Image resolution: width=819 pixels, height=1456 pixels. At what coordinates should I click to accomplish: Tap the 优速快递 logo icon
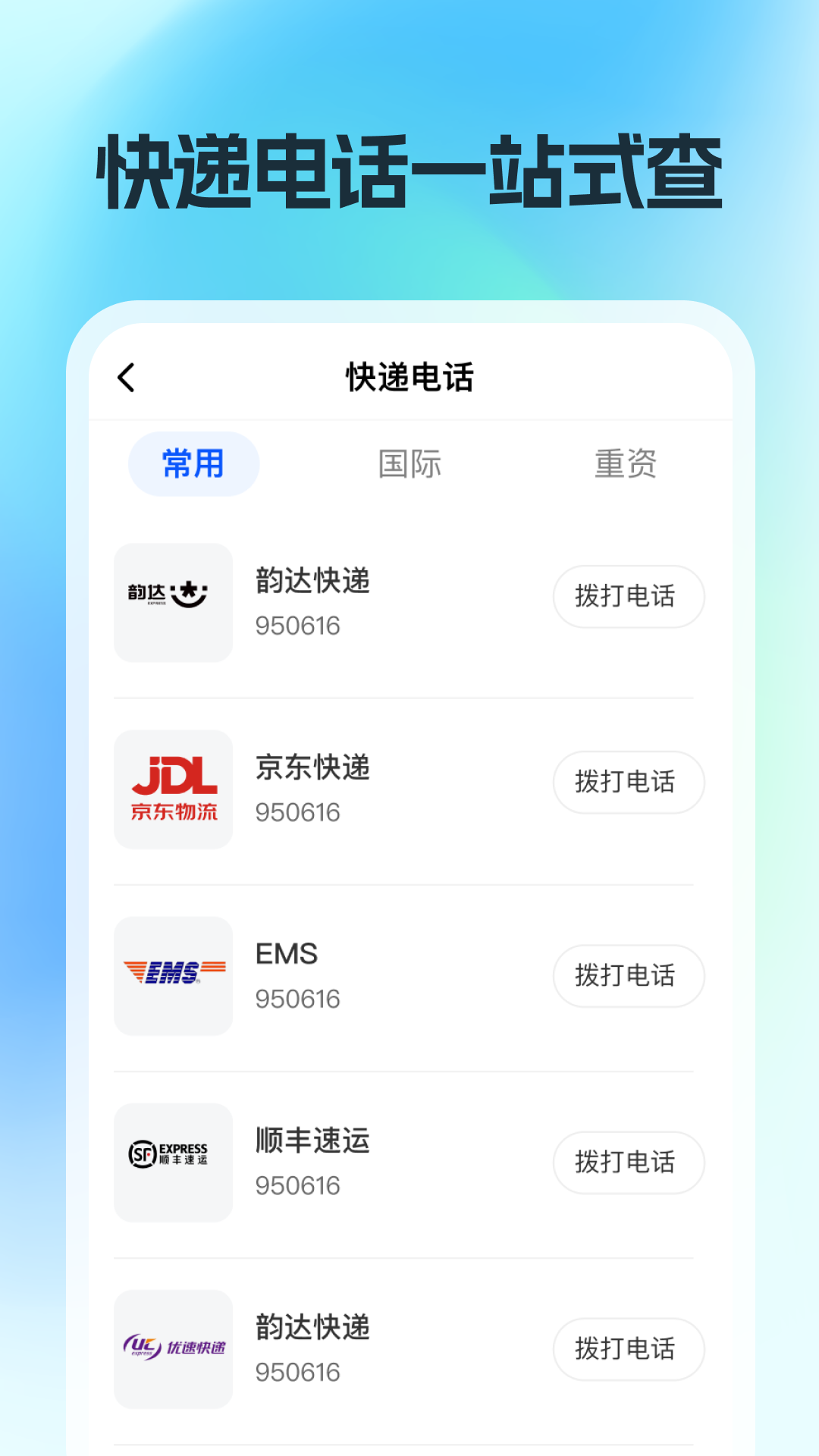[x=173, y=1348]
